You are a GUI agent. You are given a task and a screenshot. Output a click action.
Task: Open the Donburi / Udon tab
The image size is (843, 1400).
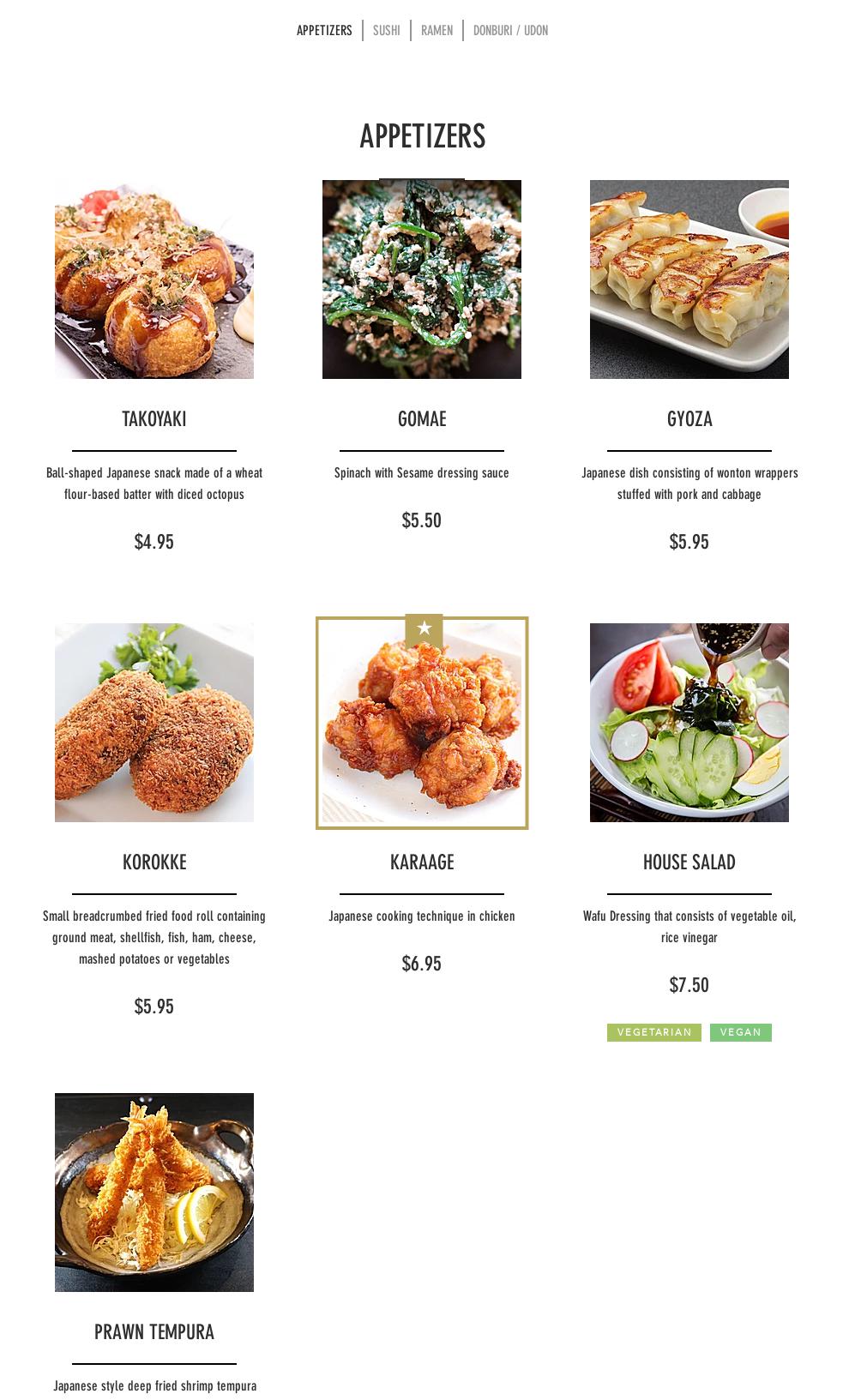point(510,31)
